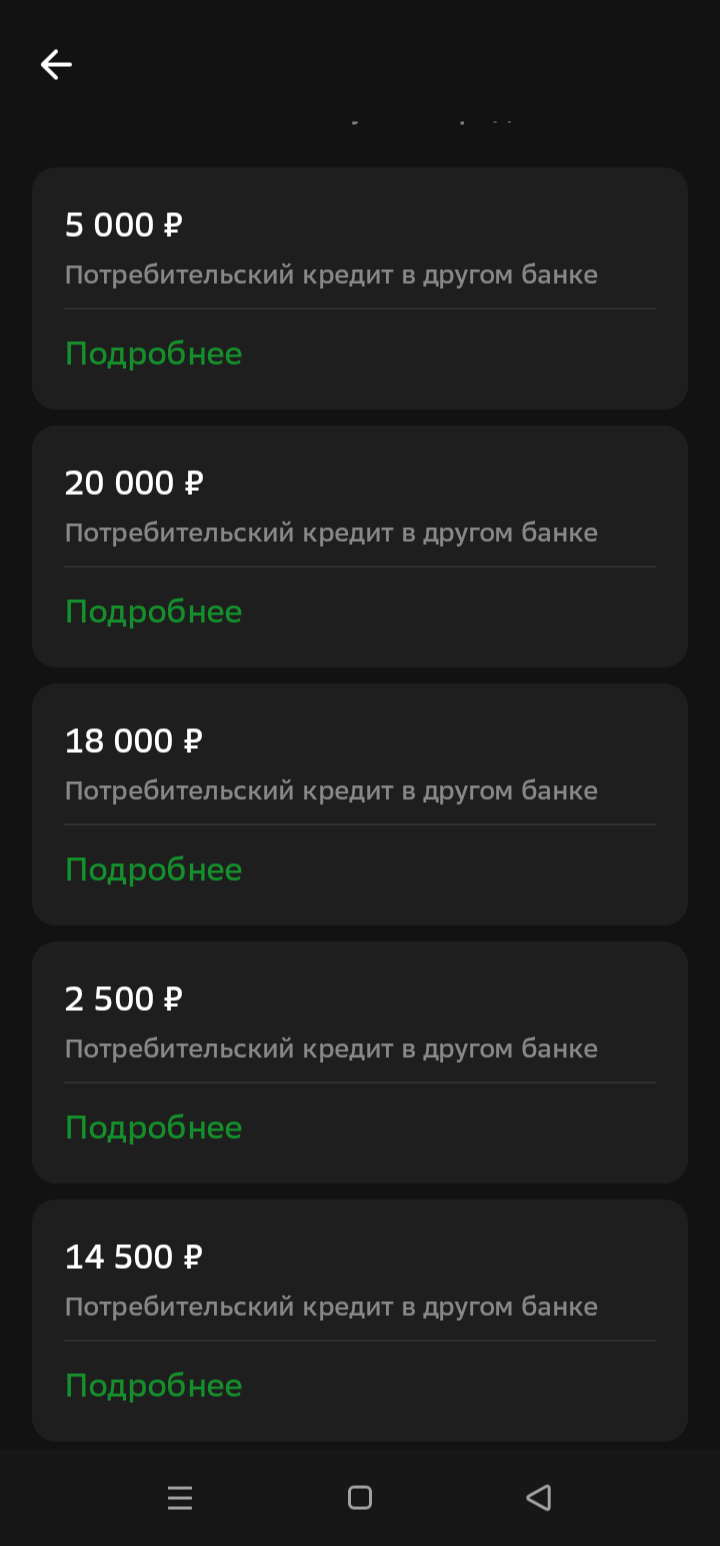720x1546 pixels.
Task: Tap the 20 000 ₽ amount text
Action: 134,482
